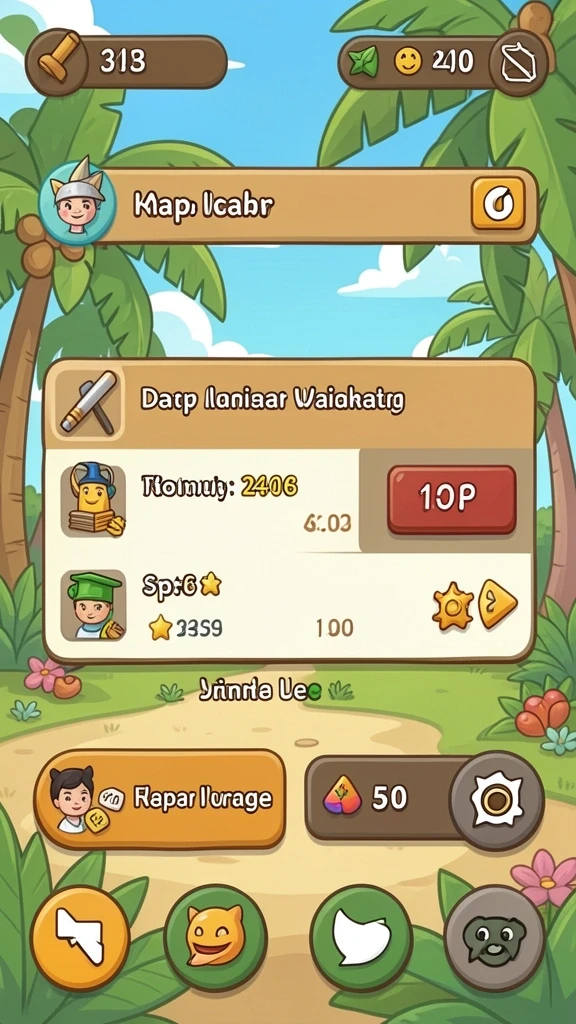Tap the orange gear icon in the Sp:6 row
Viewport: 576px width, 1024px height.
(453, 605)
